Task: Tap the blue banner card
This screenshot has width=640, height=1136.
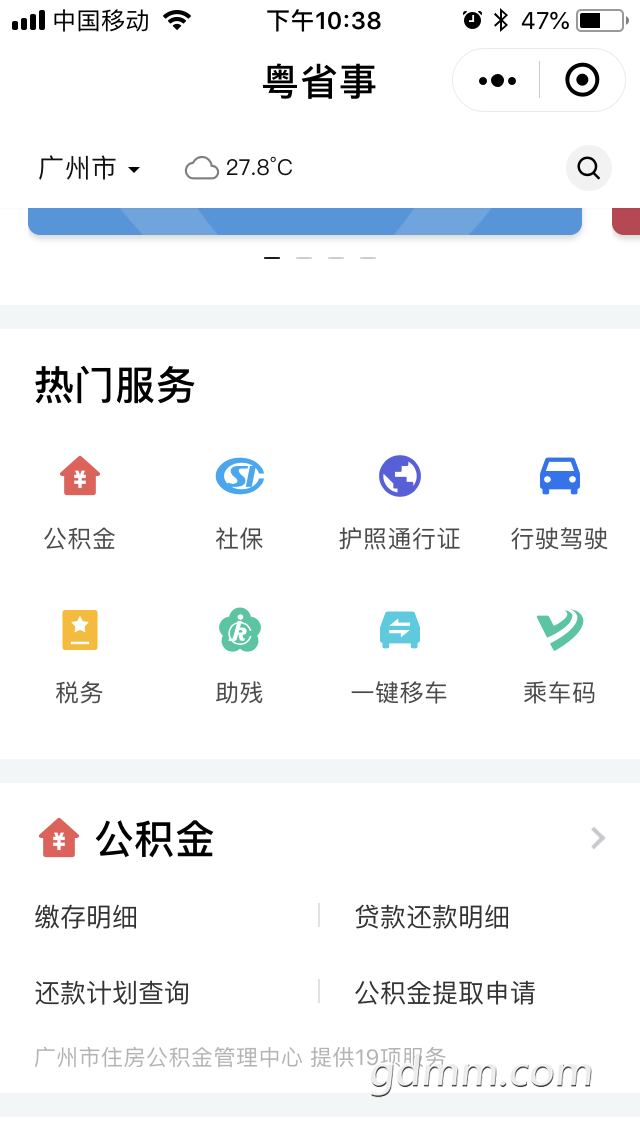Action: 305,221
